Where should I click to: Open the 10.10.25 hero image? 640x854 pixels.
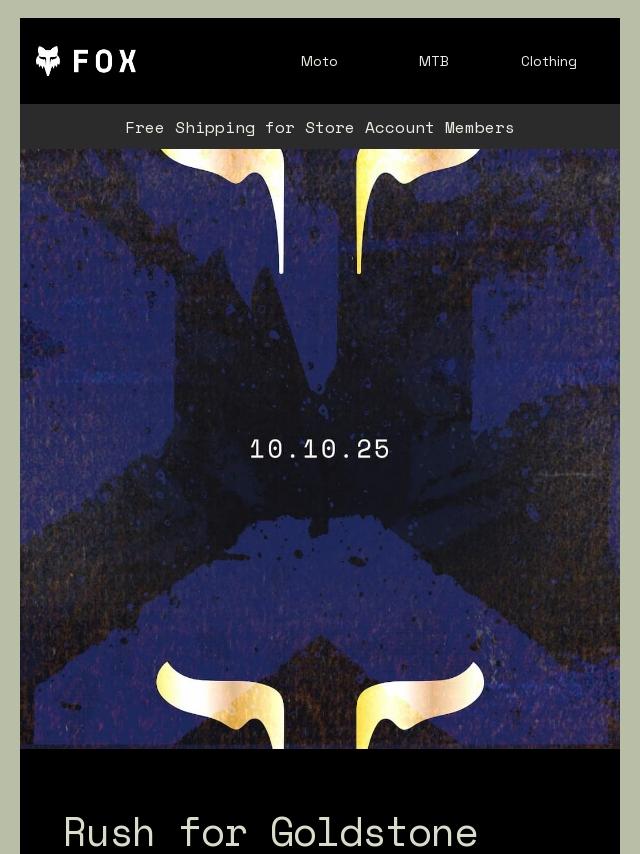(320, 449)
